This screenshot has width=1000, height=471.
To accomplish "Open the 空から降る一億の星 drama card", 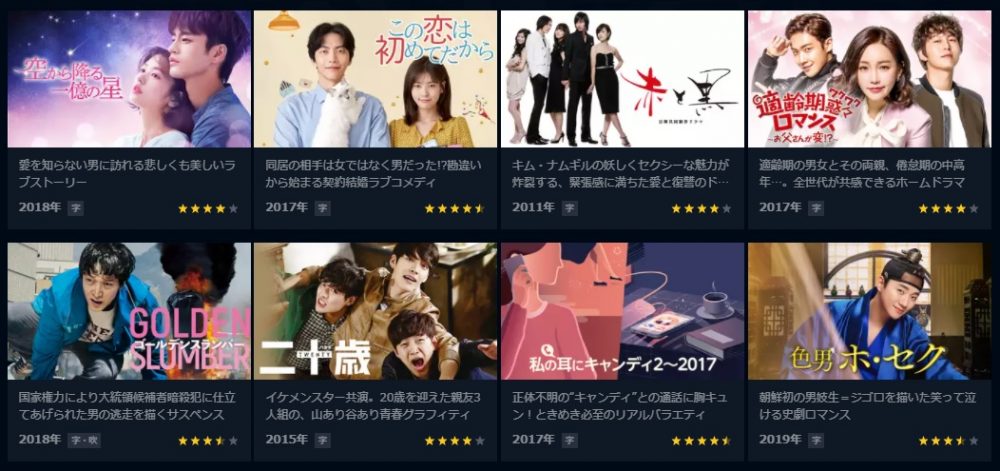I will pos(129,80).
